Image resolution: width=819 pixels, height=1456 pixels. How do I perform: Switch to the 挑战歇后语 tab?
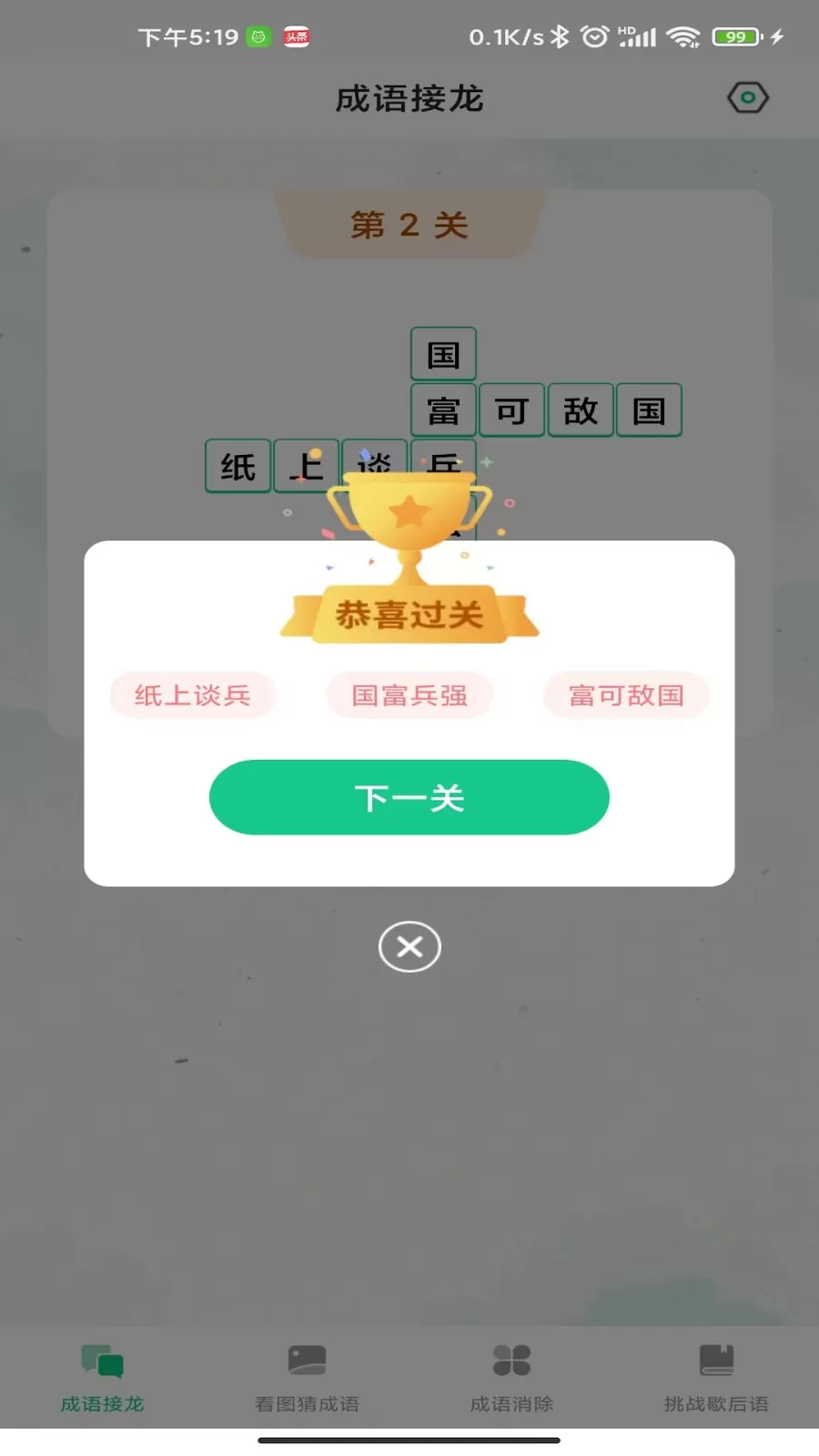pos(716,1378)
